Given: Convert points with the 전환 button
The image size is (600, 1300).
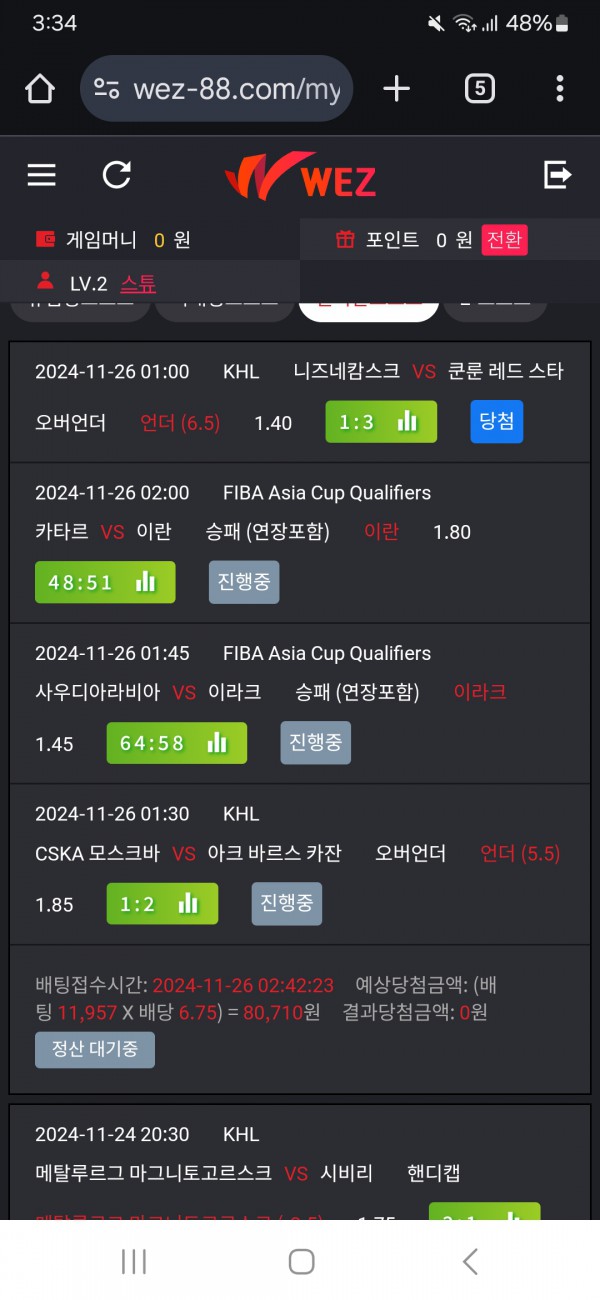Looking at the screenshot, I should [504, 240].
